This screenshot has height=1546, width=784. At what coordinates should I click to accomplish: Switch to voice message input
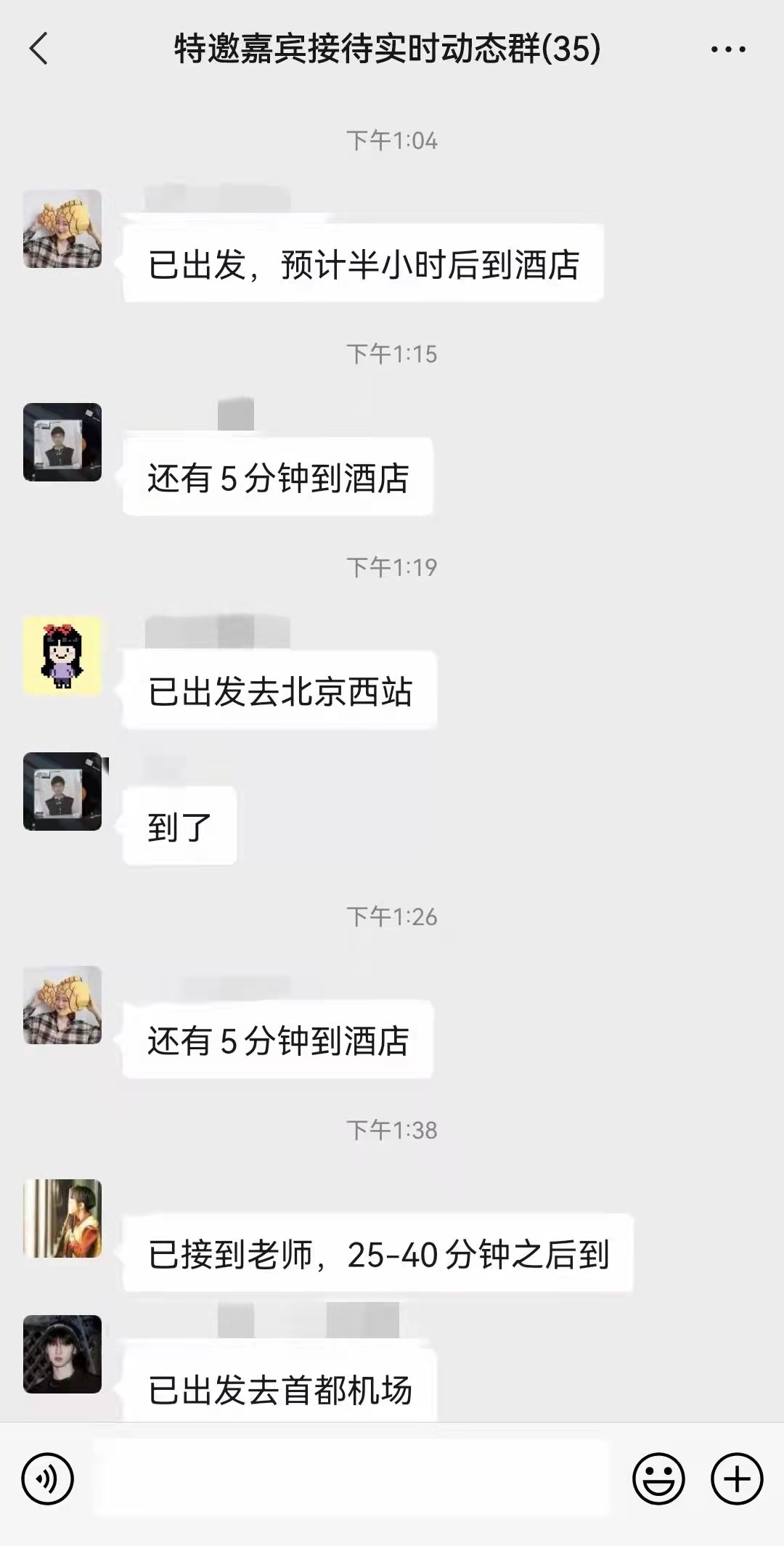[48, 1479]
